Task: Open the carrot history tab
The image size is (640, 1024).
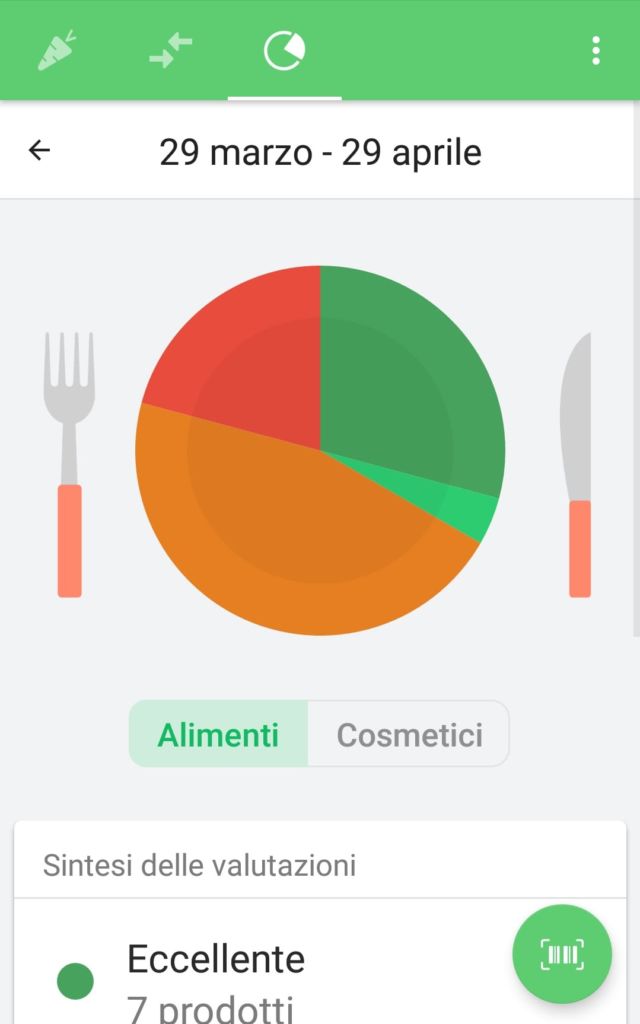Action: coord(57,50)
